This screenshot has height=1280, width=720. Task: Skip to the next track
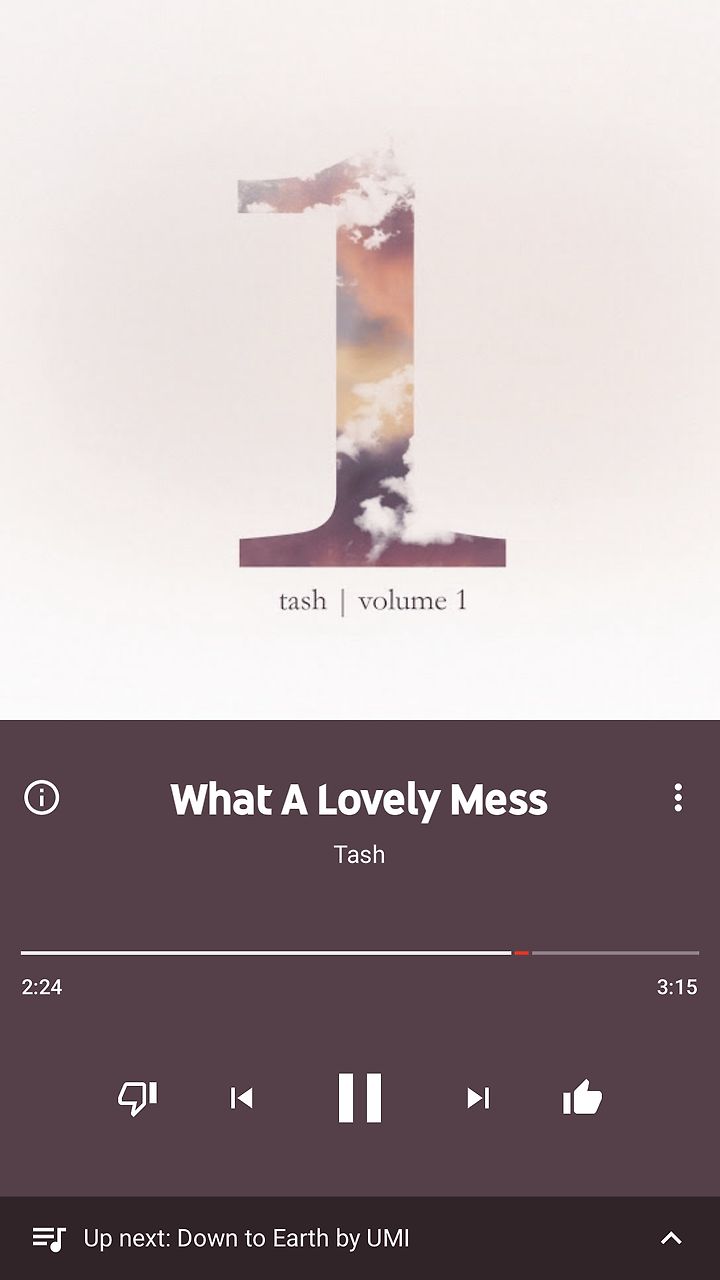(478, 1098)
